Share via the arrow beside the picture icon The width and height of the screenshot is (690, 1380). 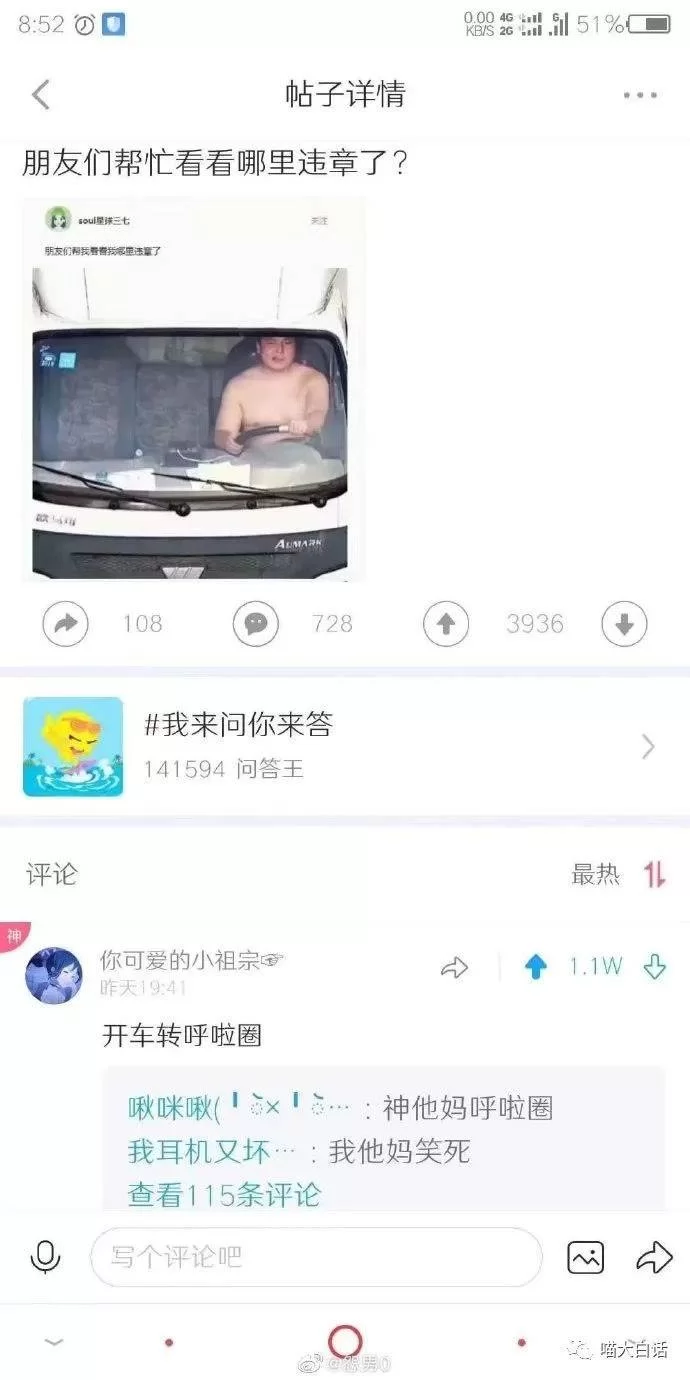tap(654, 1257)
